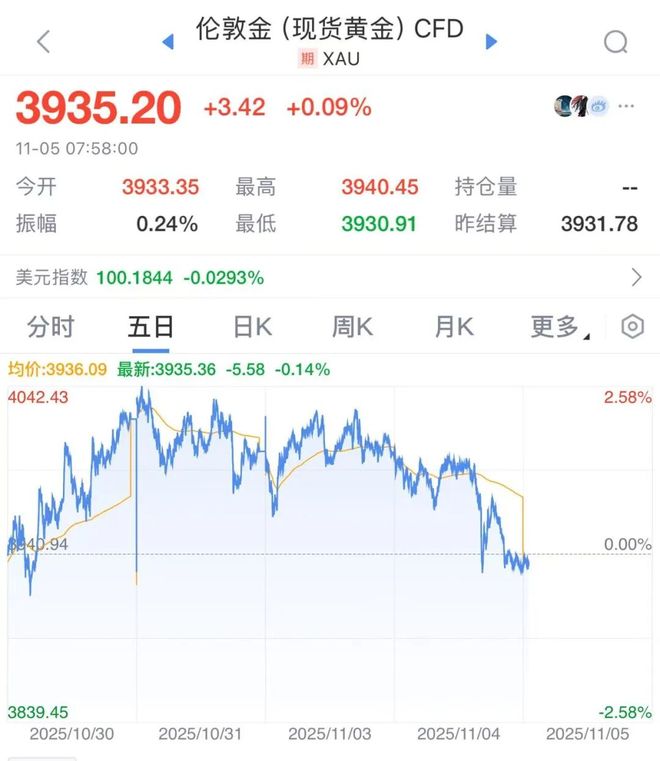The image size is (660, 761).
Task: Switch to the previous instrument arrow
Action: pyautogui.click(x=168, y=41)
